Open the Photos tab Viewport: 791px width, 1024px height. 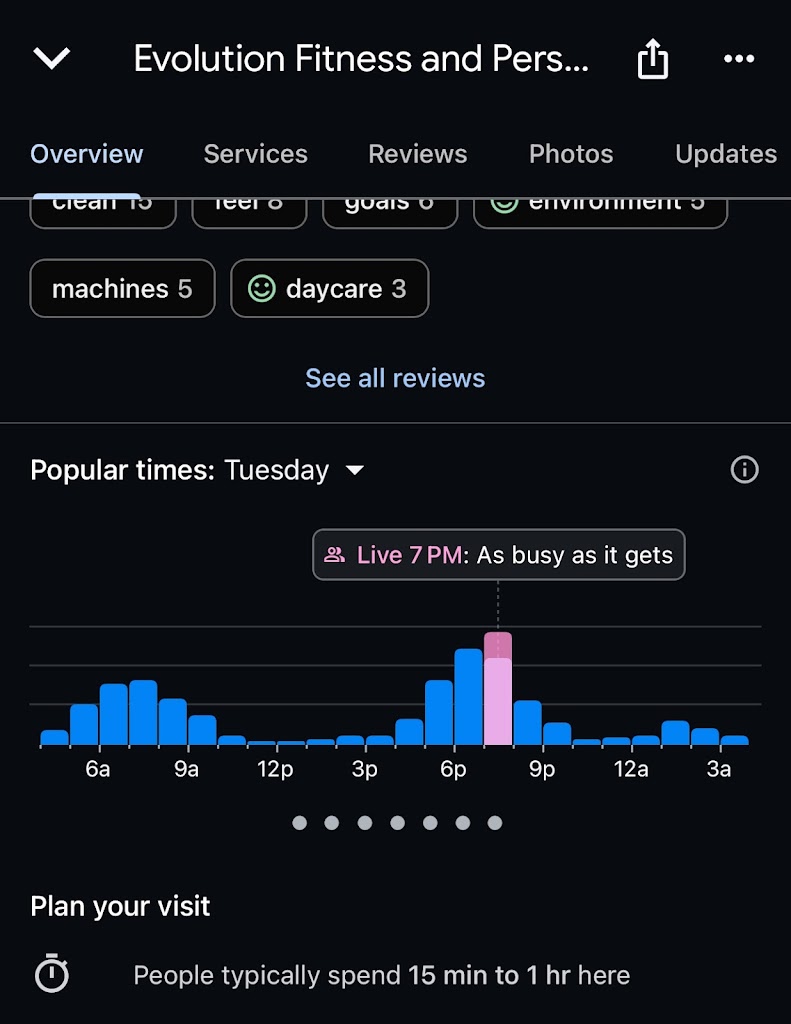pos(570,154)
